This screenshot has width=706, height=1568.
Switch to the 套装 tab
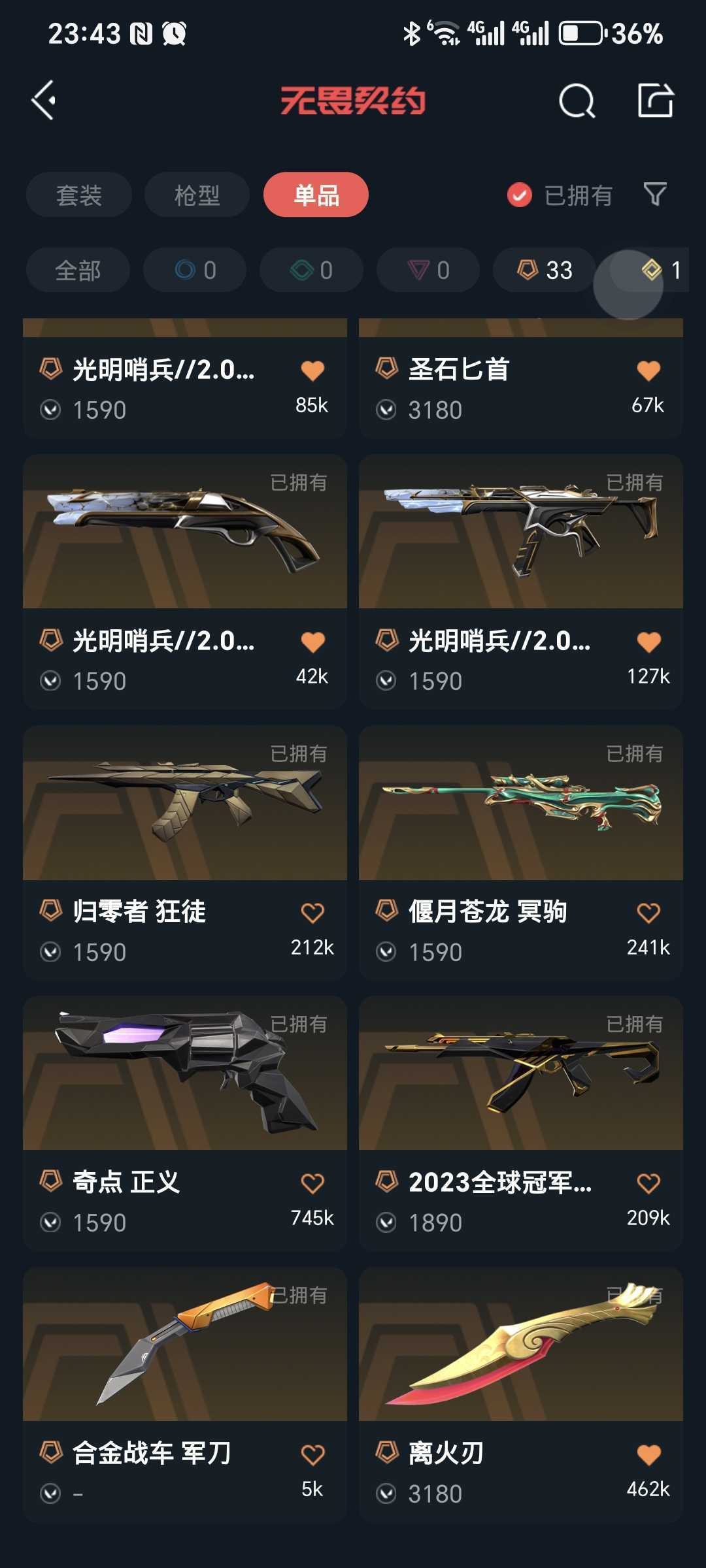pyautogui.click(x=79, y=195)
